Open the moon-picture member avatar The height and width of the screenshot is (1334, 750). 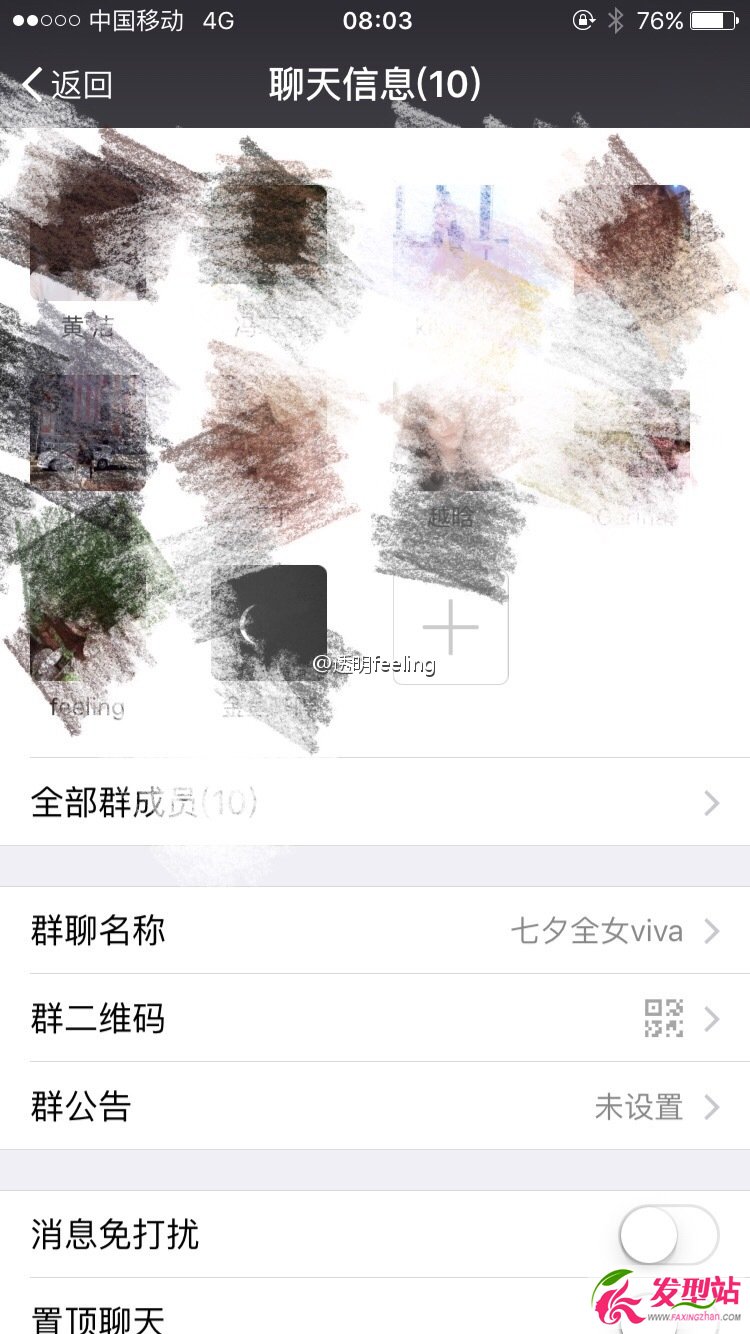pyautogui.click(x=268, y=623)
